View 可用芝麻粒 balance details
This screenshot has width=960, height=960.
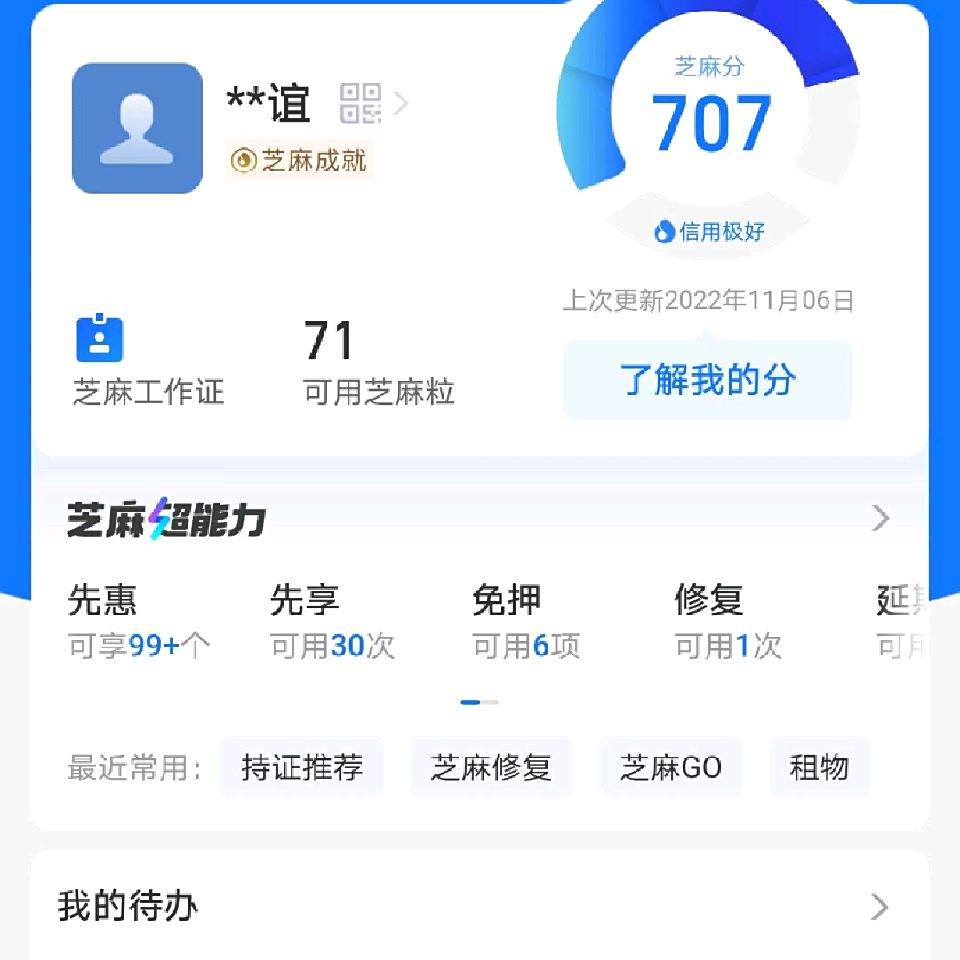(378, 363)
